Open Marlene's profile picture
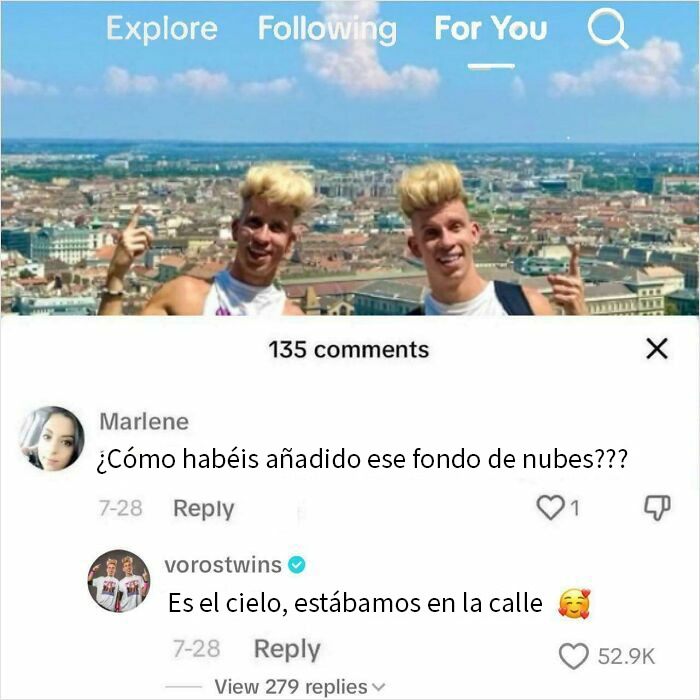The height and width of the screenshot is (700, 700). click(52, 438)
